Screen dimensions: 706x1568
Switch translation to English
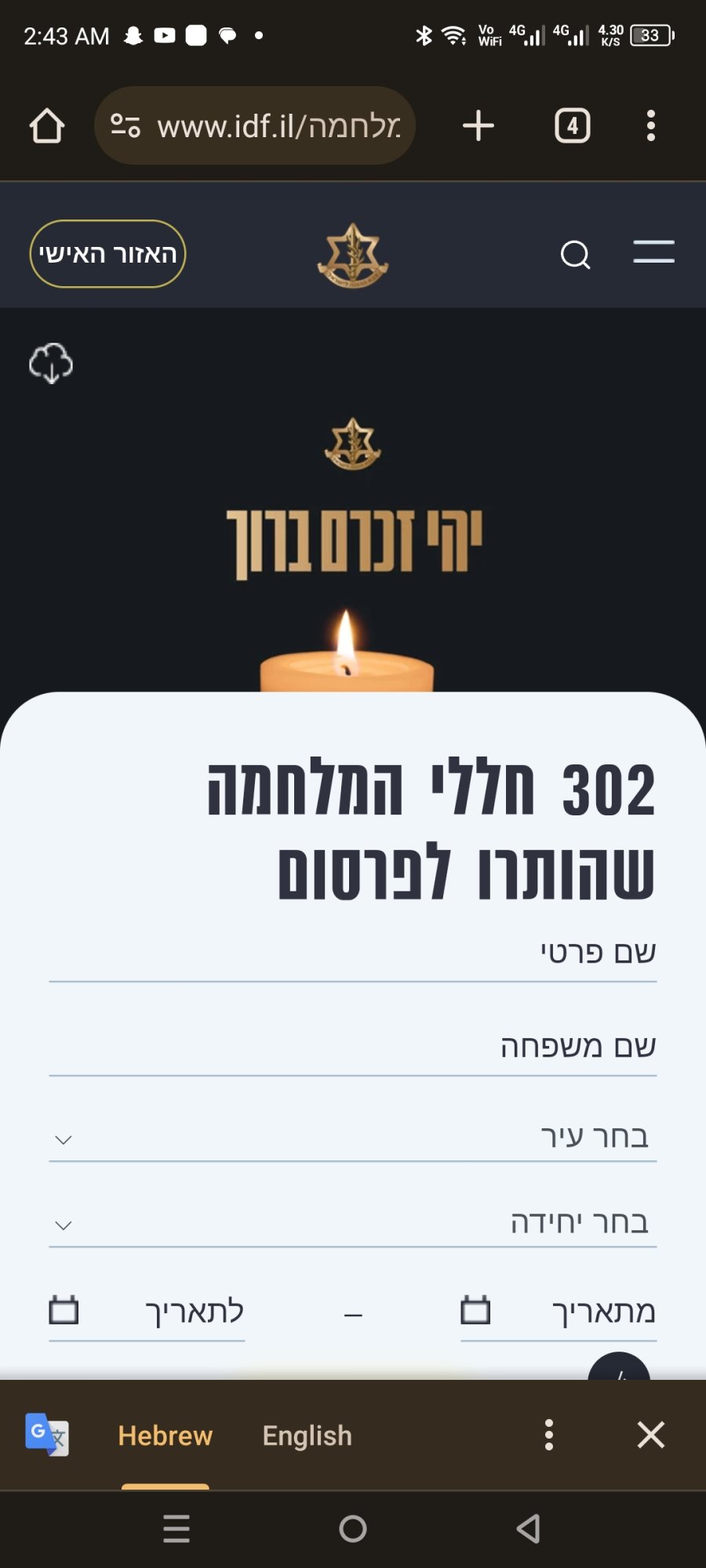[307, 1436]
